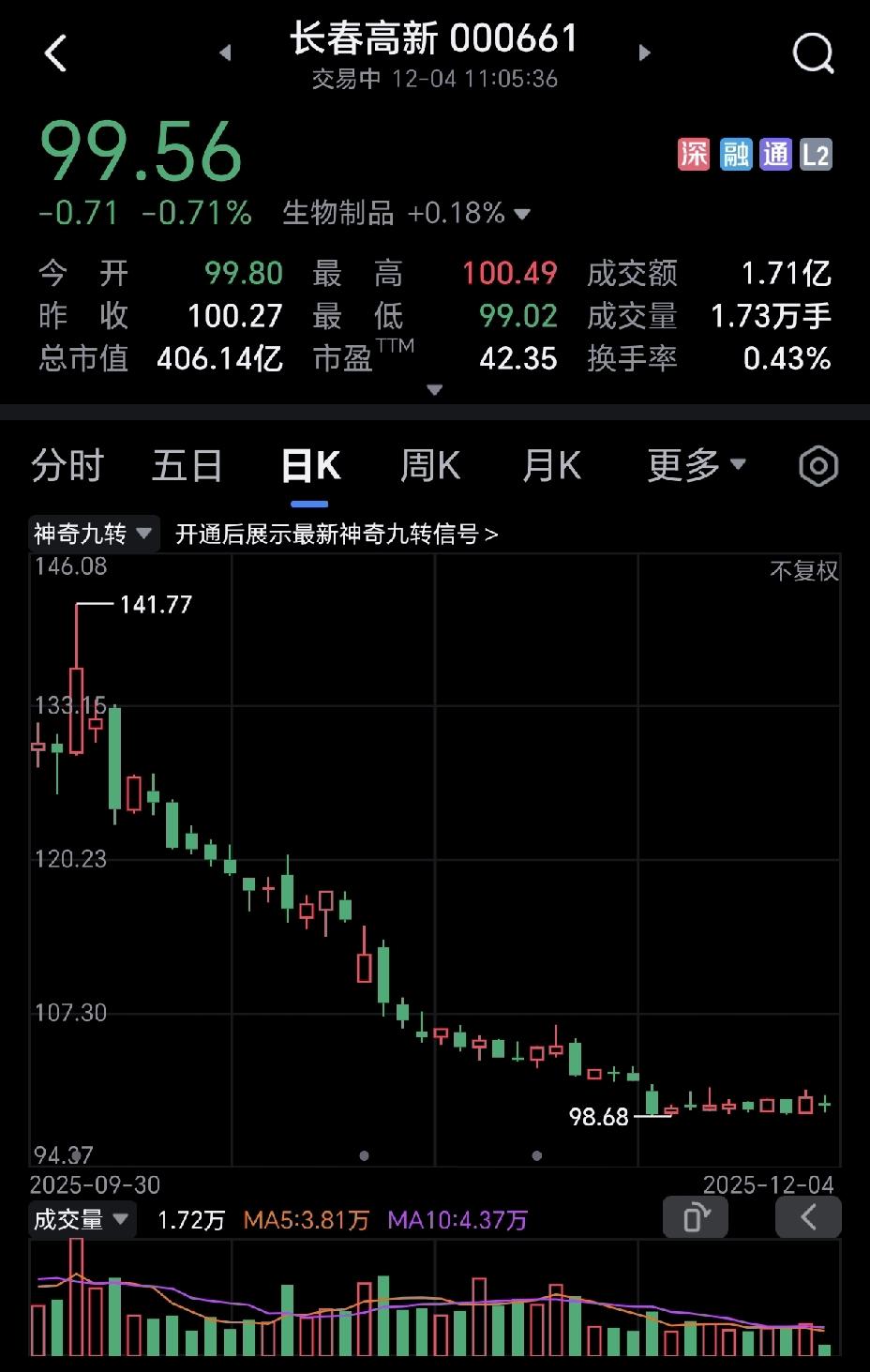The image size is (870, 1372).
Task: Switch to the 月K monthly chart tab
Action: (551, 465)
